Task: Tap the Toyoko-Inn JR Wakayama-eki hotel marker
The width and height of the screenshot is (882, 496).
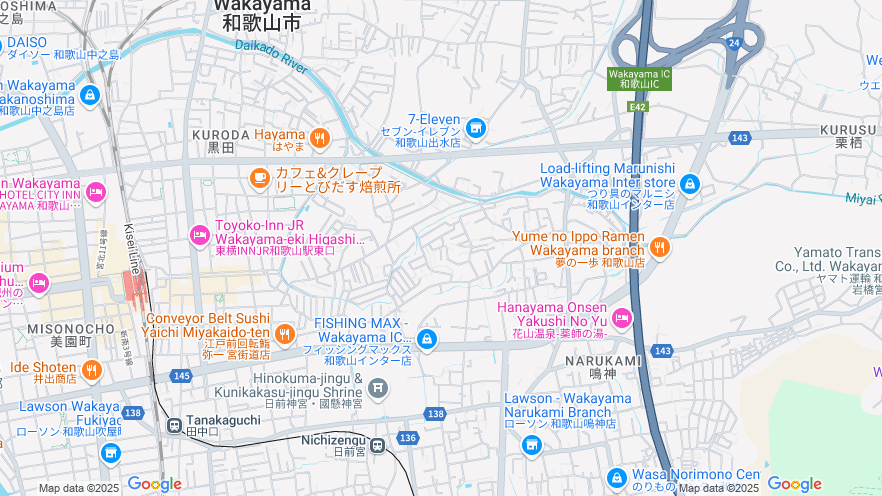Action: click(199, 235)
